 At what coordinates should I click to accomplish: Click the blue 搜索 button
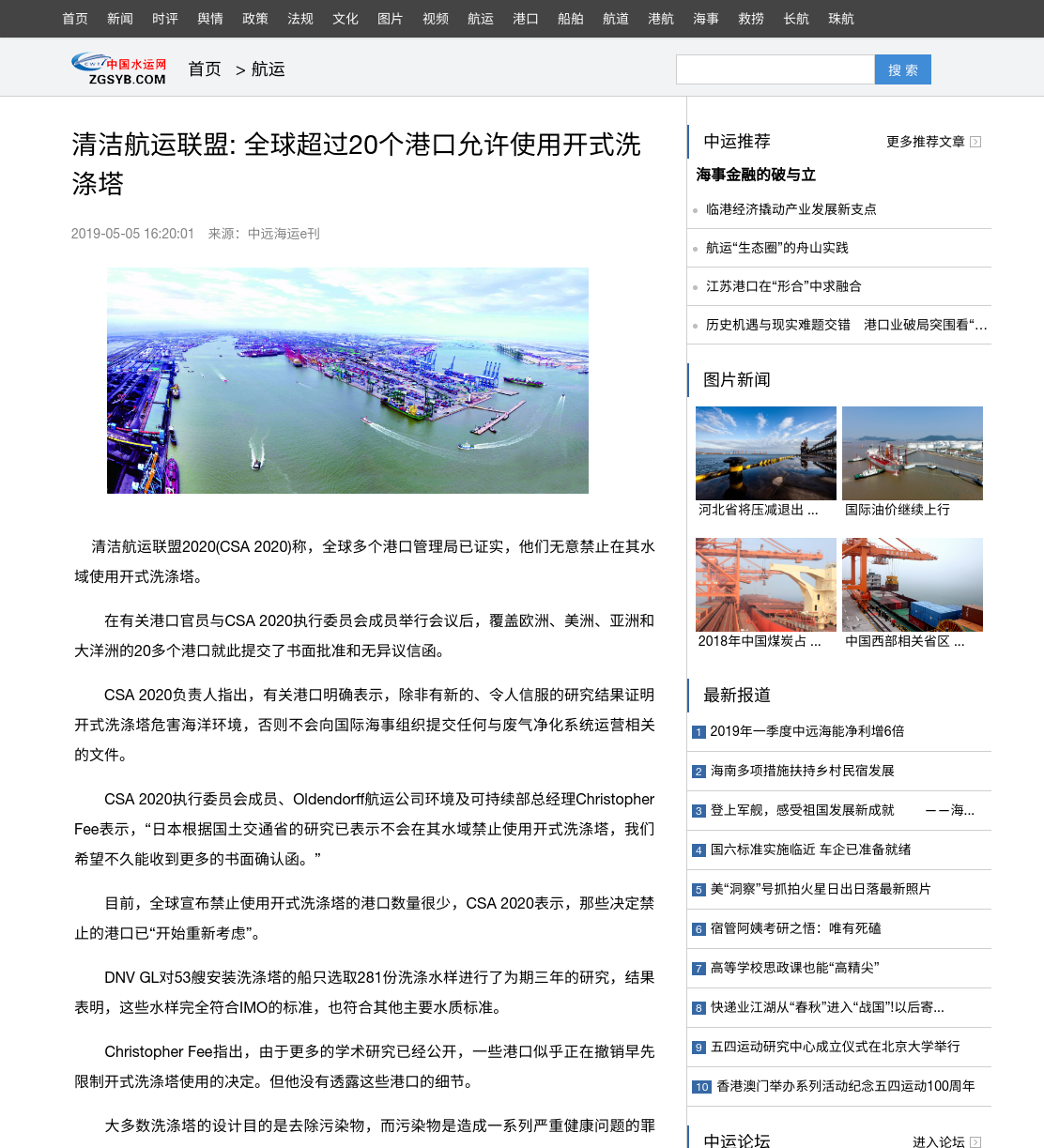pyautogui.click(x=903, y=69)
